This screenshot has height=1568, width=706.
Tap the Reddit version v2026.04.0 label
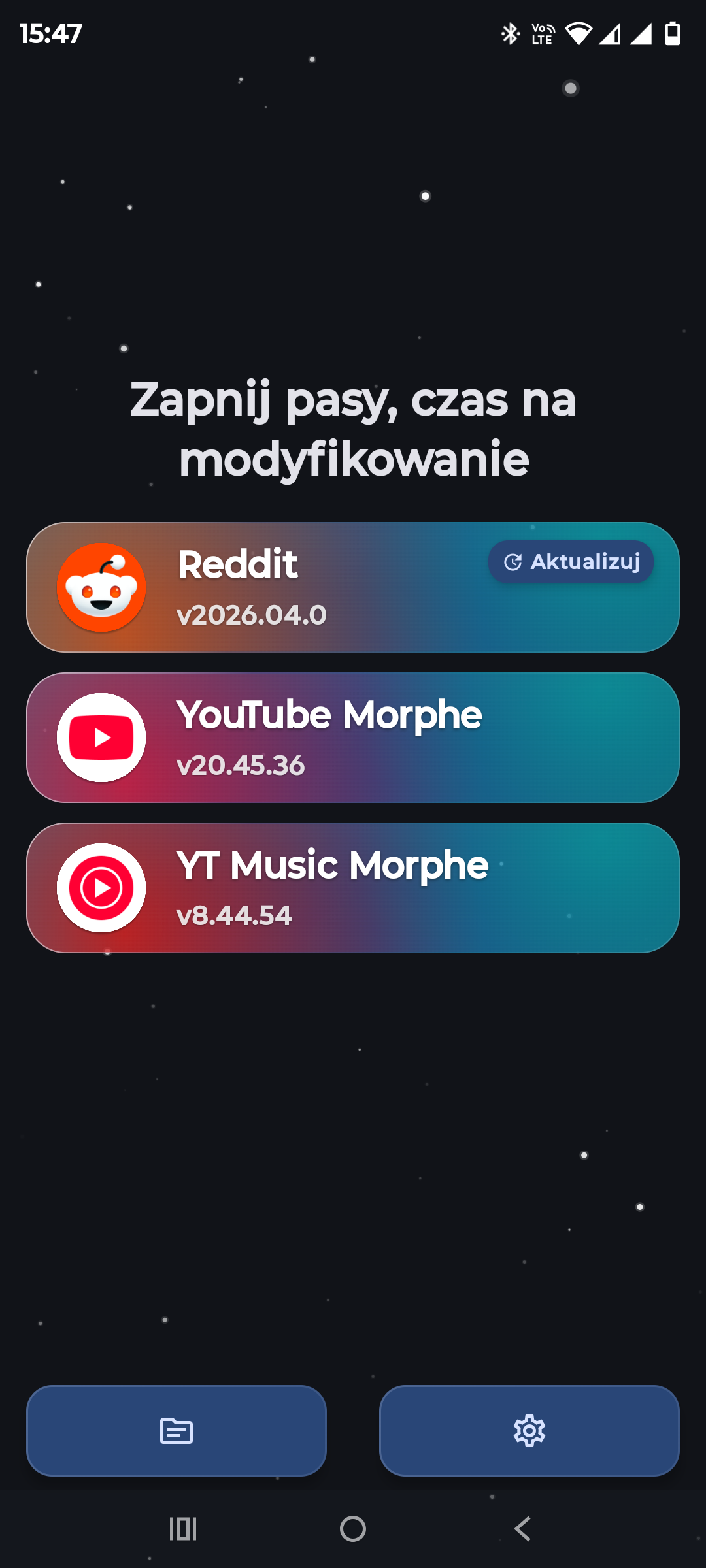pyautogui.click(x=252, y=614)
